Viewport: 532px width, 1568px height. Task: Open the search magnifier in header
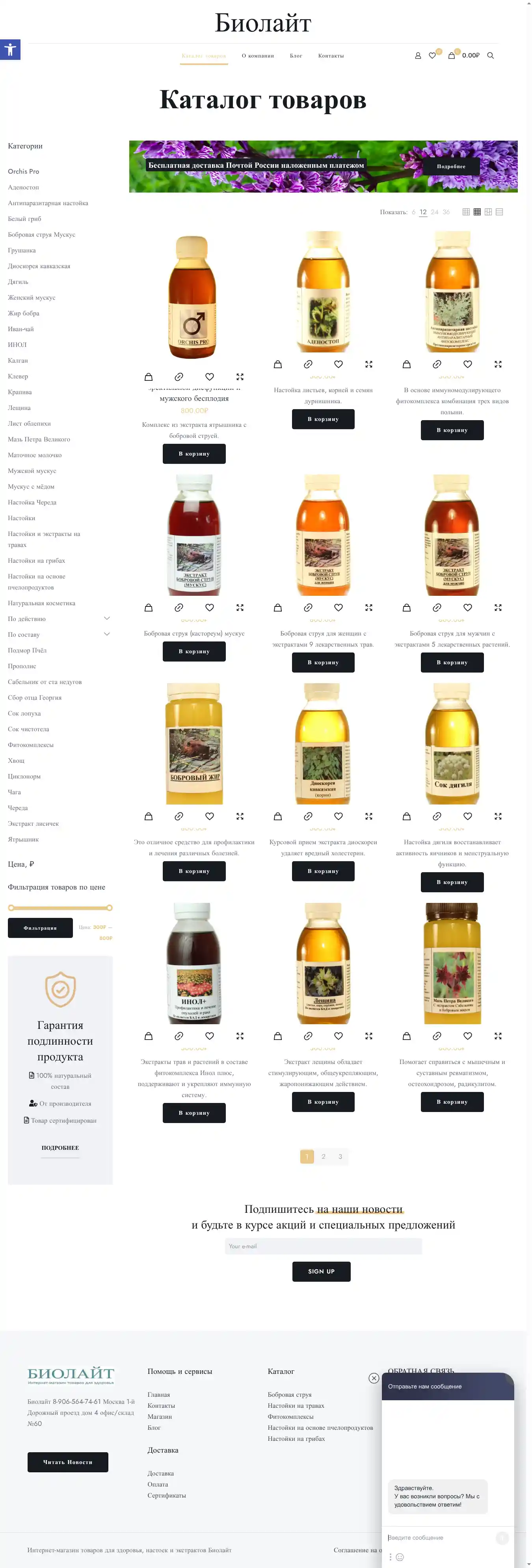tap(490, 56)
